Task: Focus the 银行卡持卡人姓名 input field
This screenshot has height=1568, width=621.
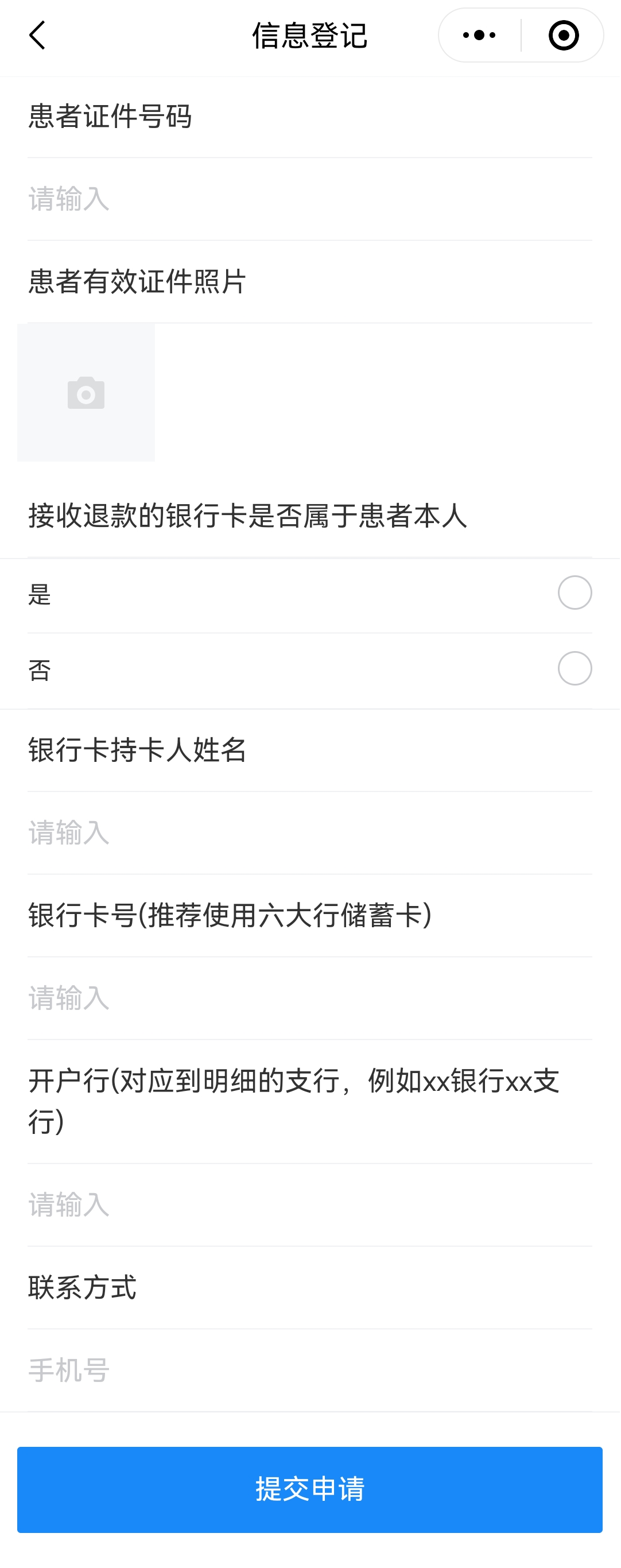Action: pyautogui.click(x=309, y=833)
